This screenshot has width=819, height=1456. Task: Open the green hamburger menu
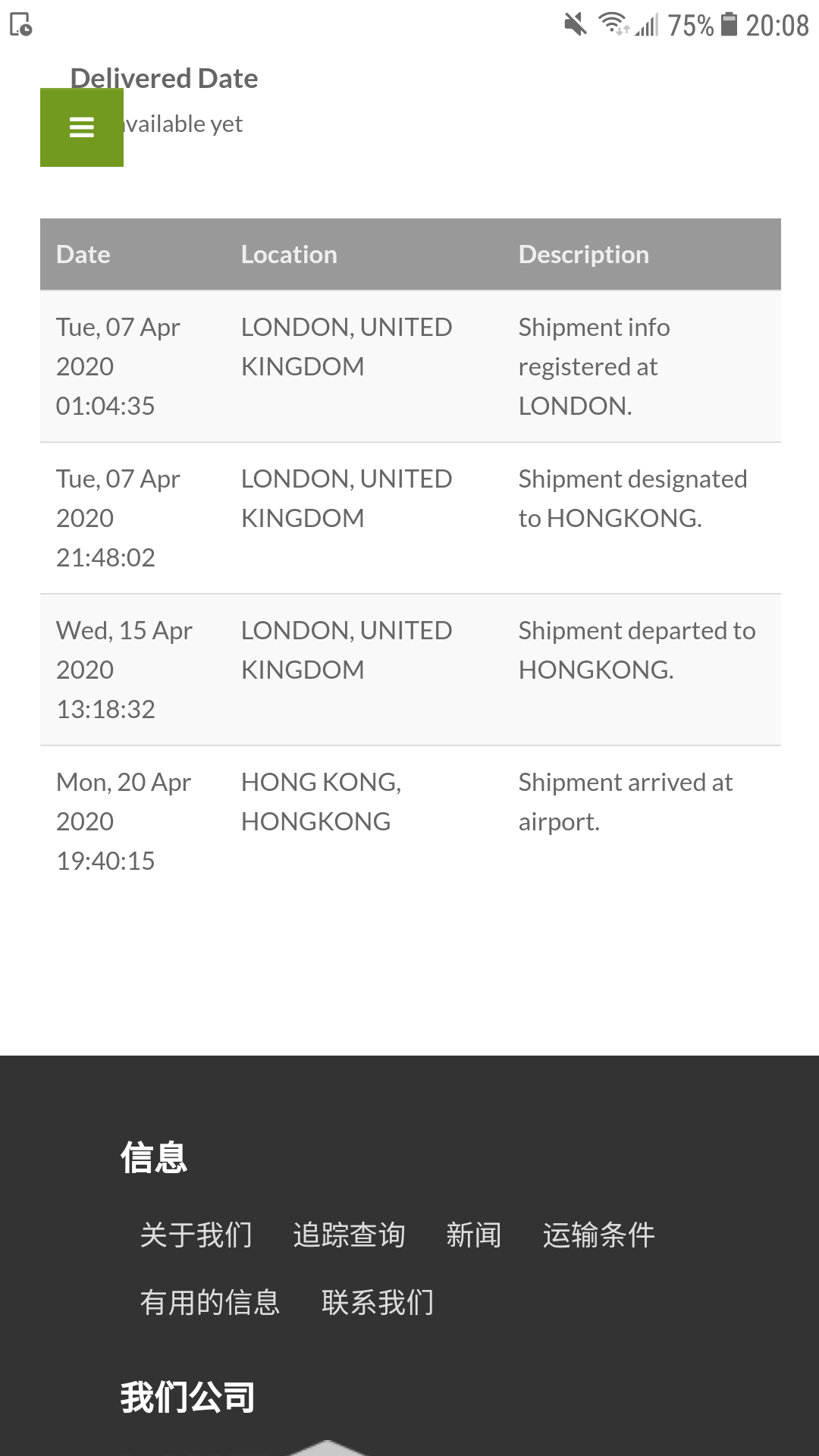point(82,127)
